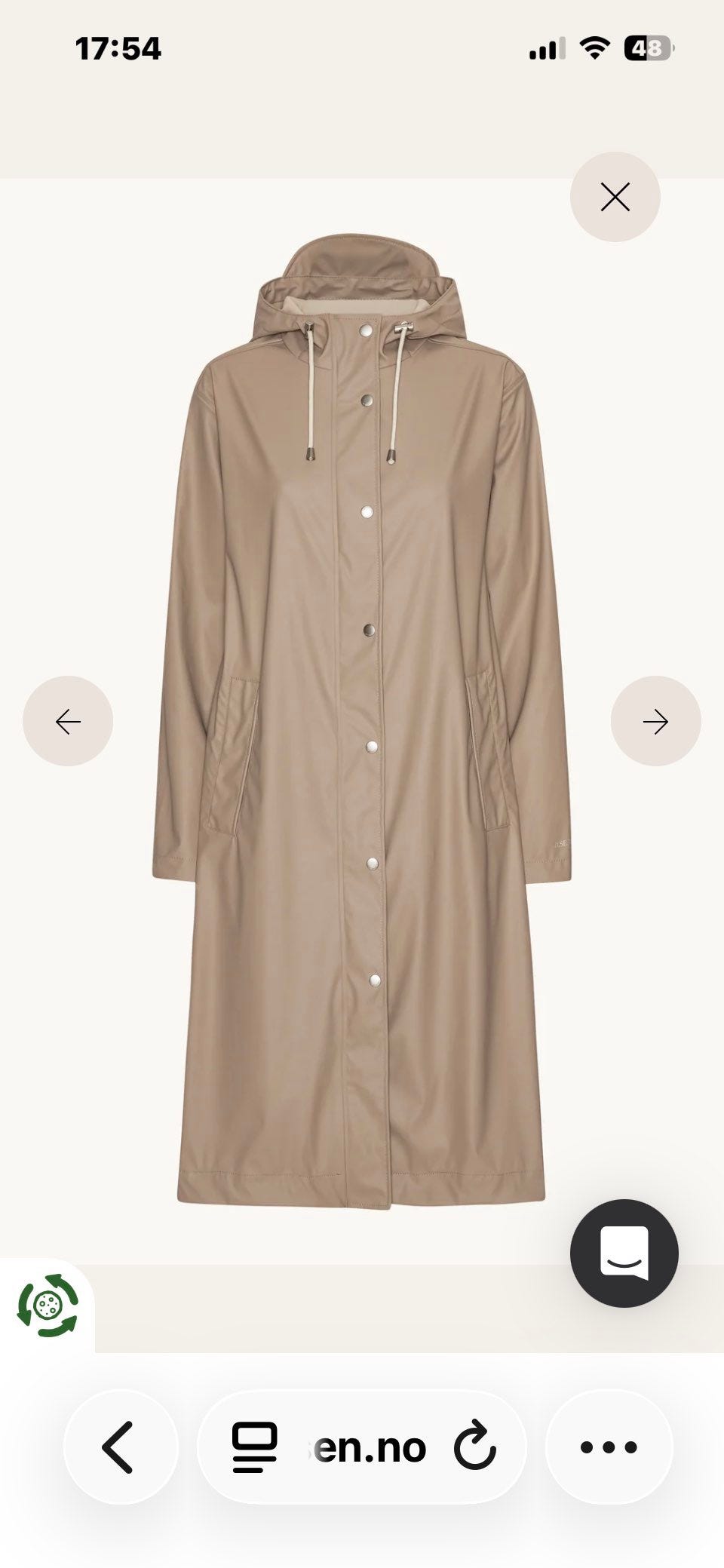Close the product image viewer
The height and width of the screenshot is (1568, 724).
pyautogui.click(x=615, y=197)
